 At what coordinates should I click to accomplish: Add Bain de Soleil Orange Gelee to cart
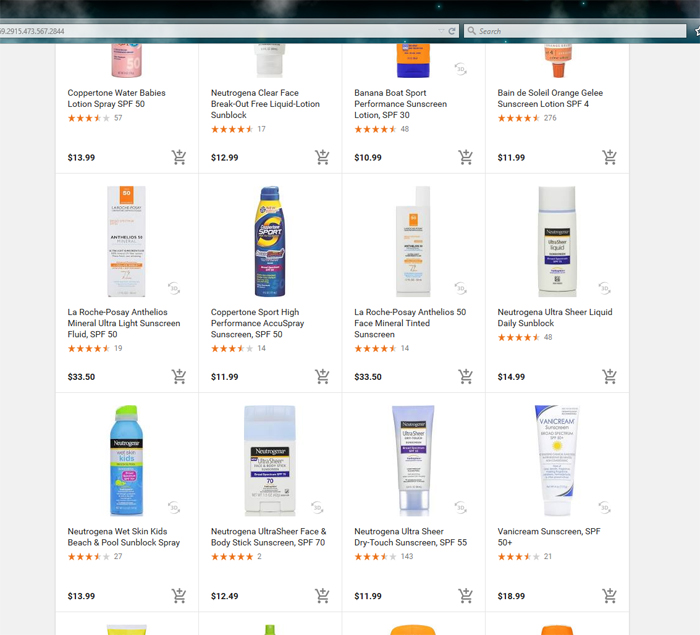(x=609, y=157)
